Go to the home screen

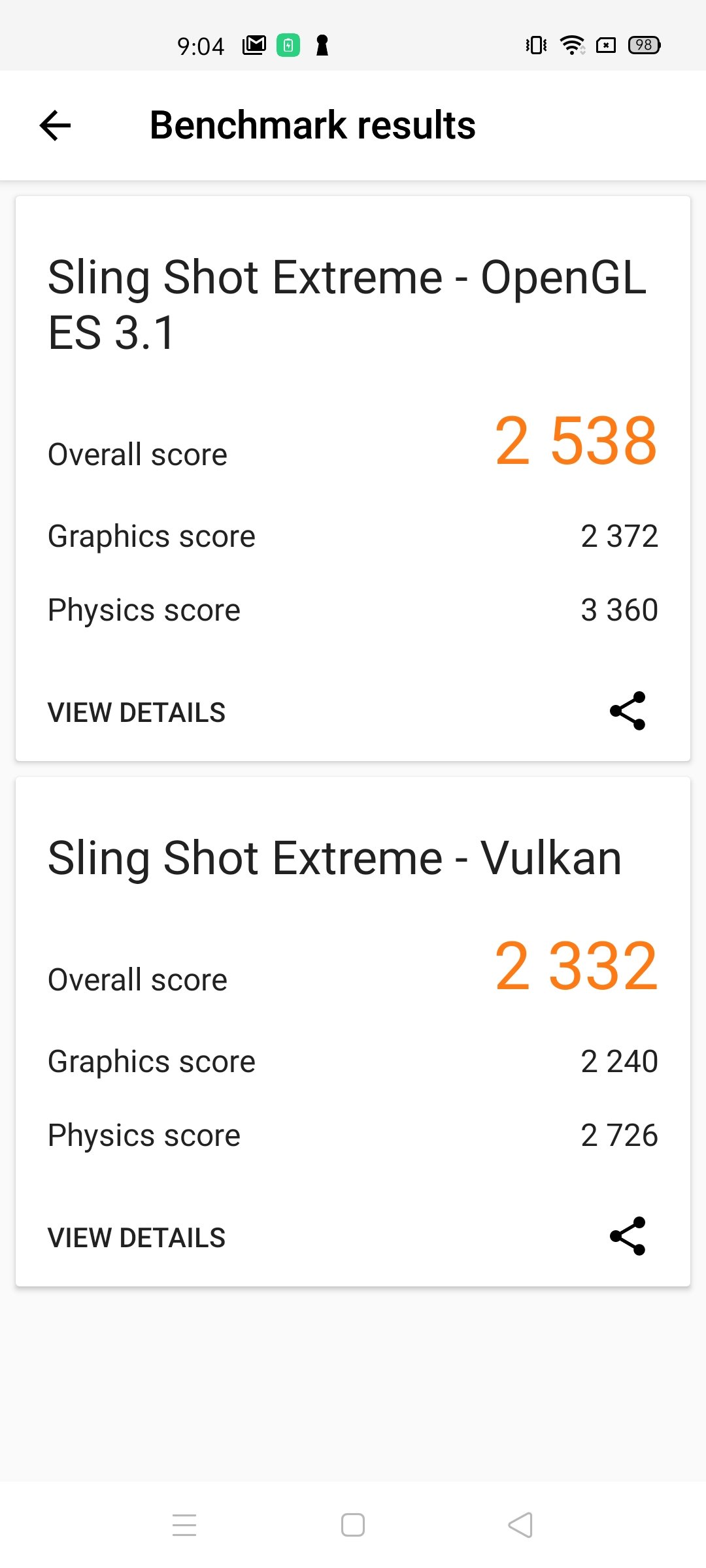(353, 1525)
